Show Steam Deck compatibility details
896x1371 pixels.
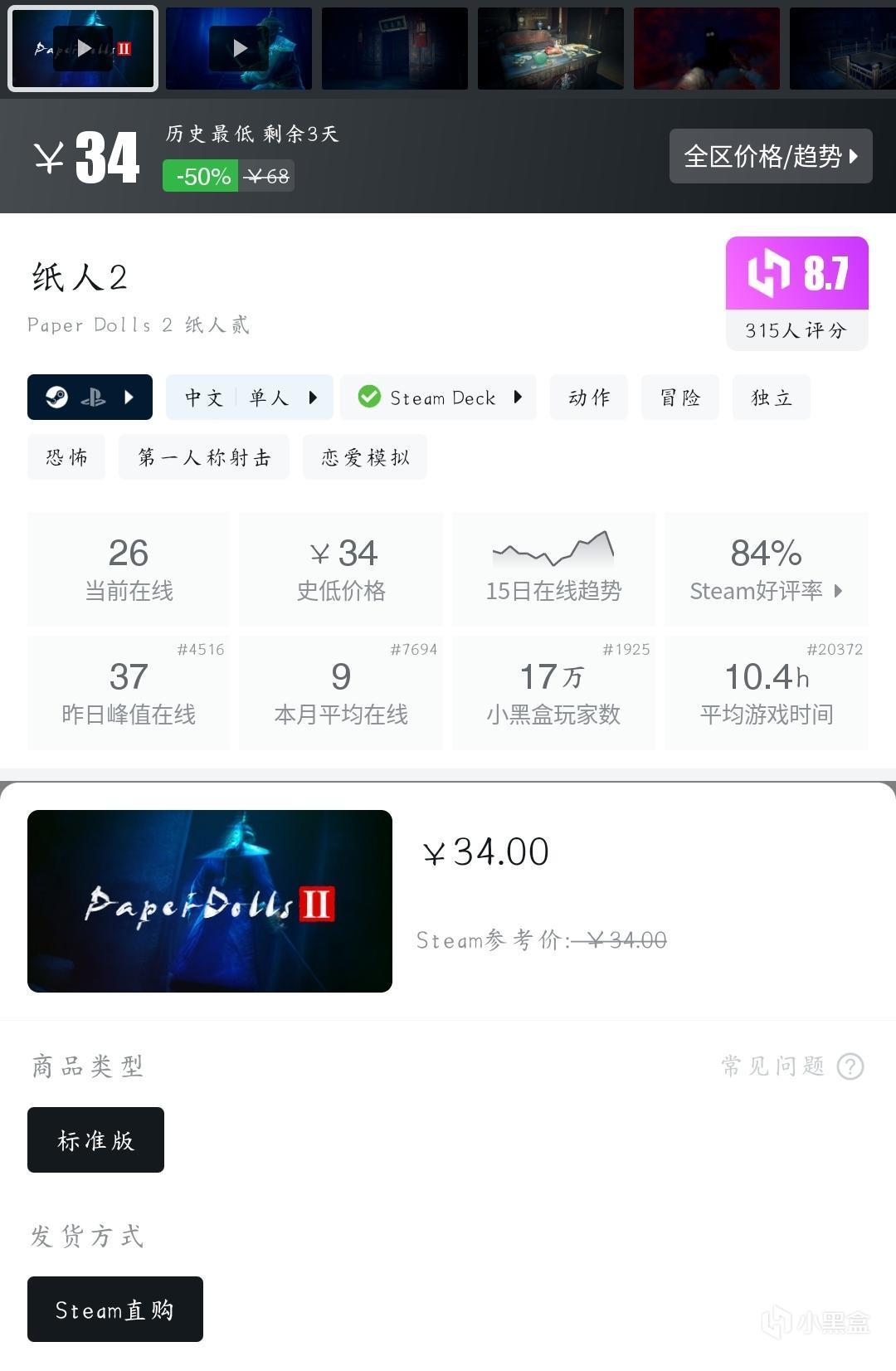[438, 398]
